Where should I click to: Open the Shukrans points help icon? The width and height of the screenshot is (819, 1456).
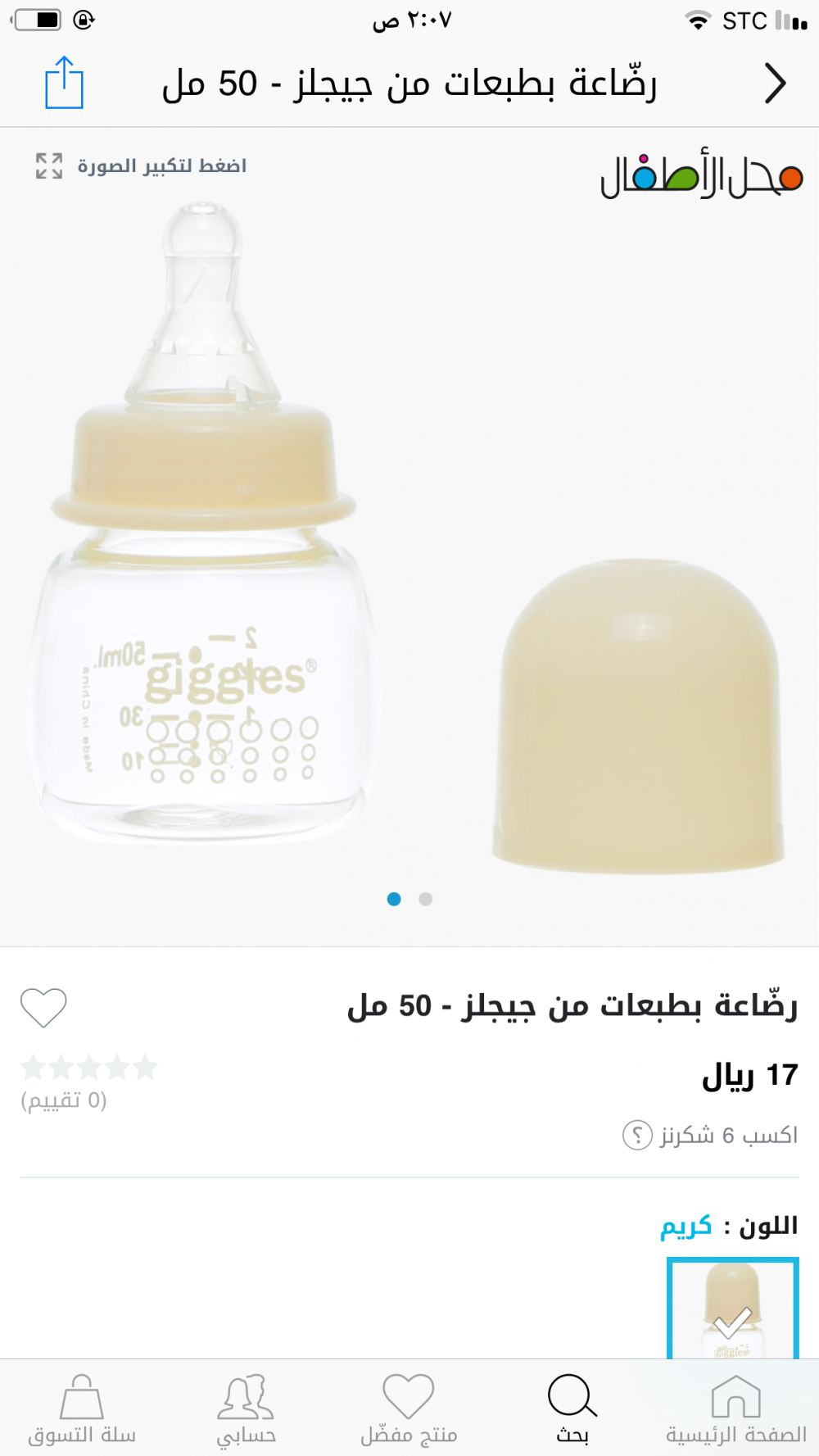pos(637,1135)
